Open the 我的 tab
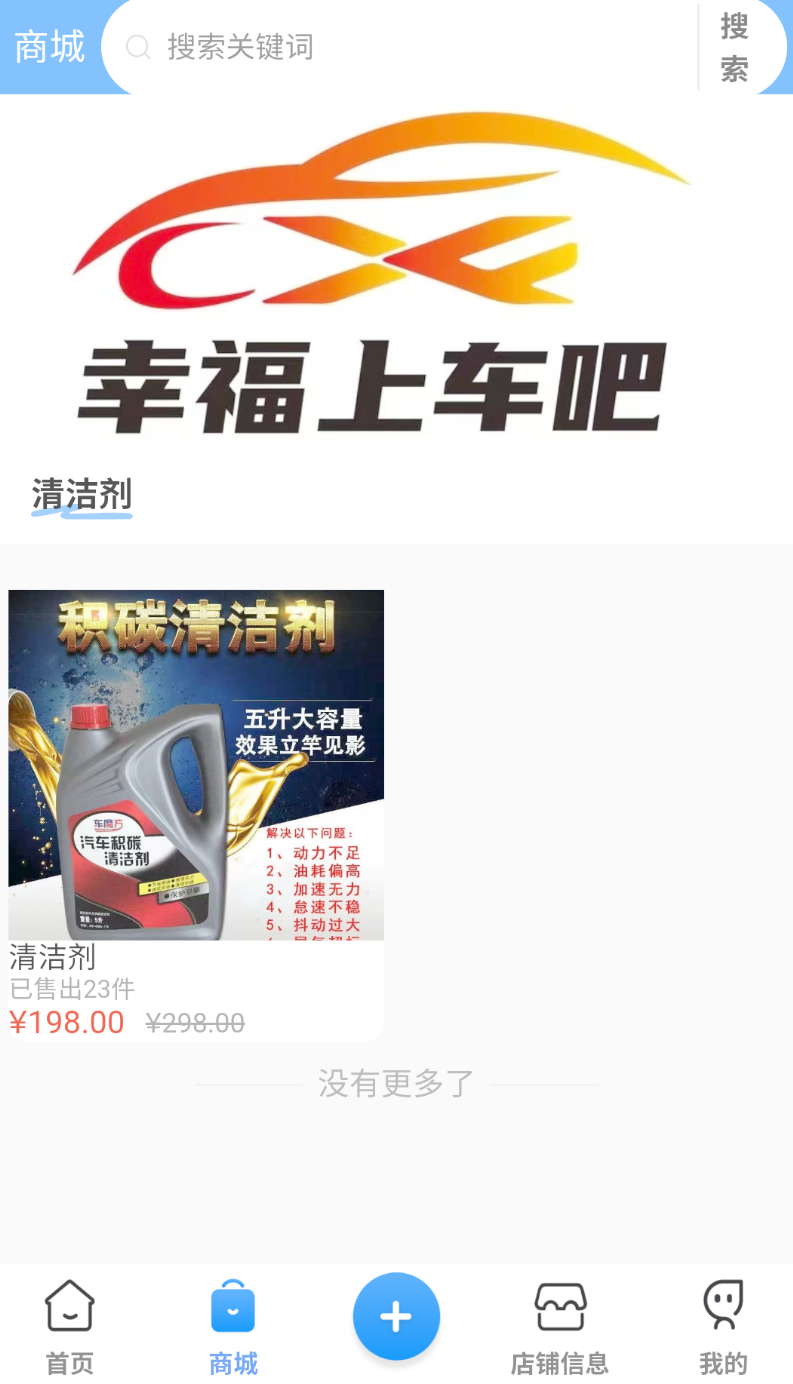793x1384 pixels. [x=724, y=1361]
